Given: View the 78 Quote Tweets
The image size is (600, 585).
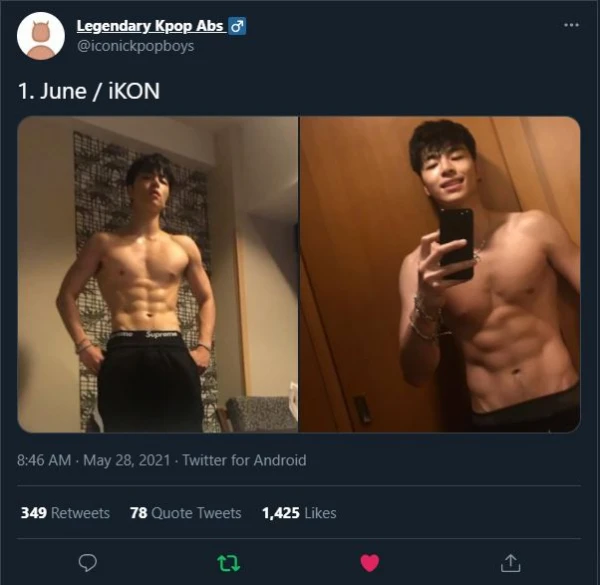Looking at the screenshot, I should click(x=186, y=513).
